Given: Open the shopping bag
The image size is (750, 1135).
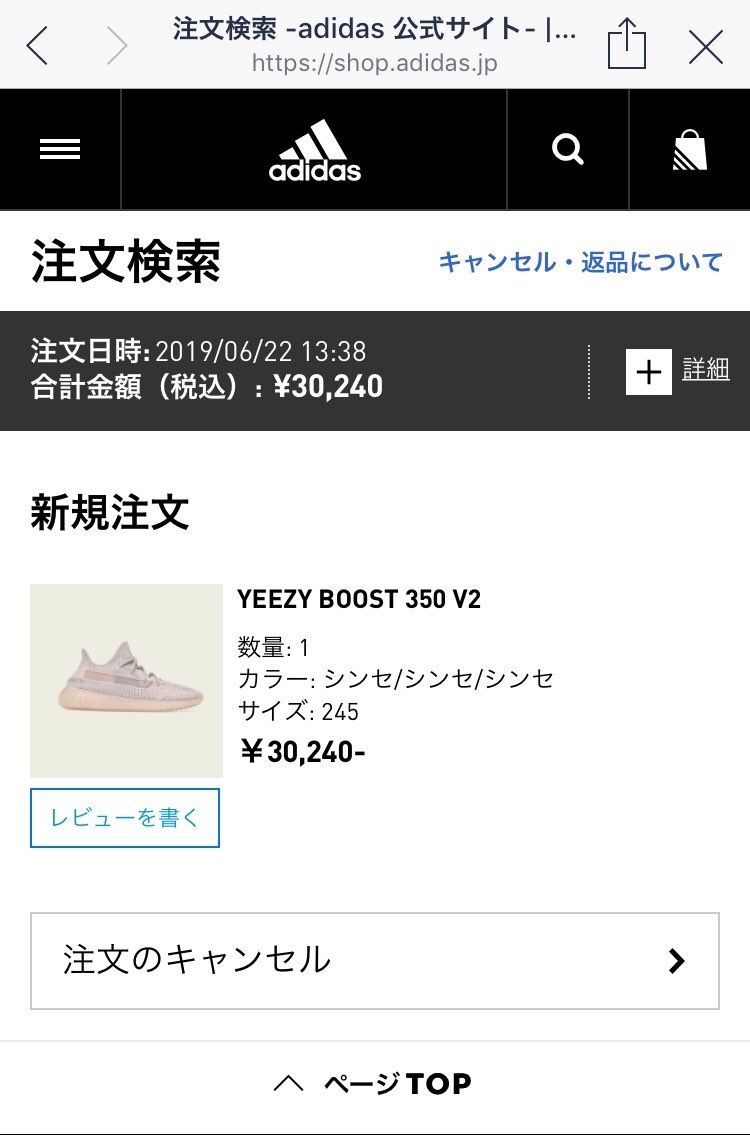Looking at the screenshot, I should click(x=689, y=148).
